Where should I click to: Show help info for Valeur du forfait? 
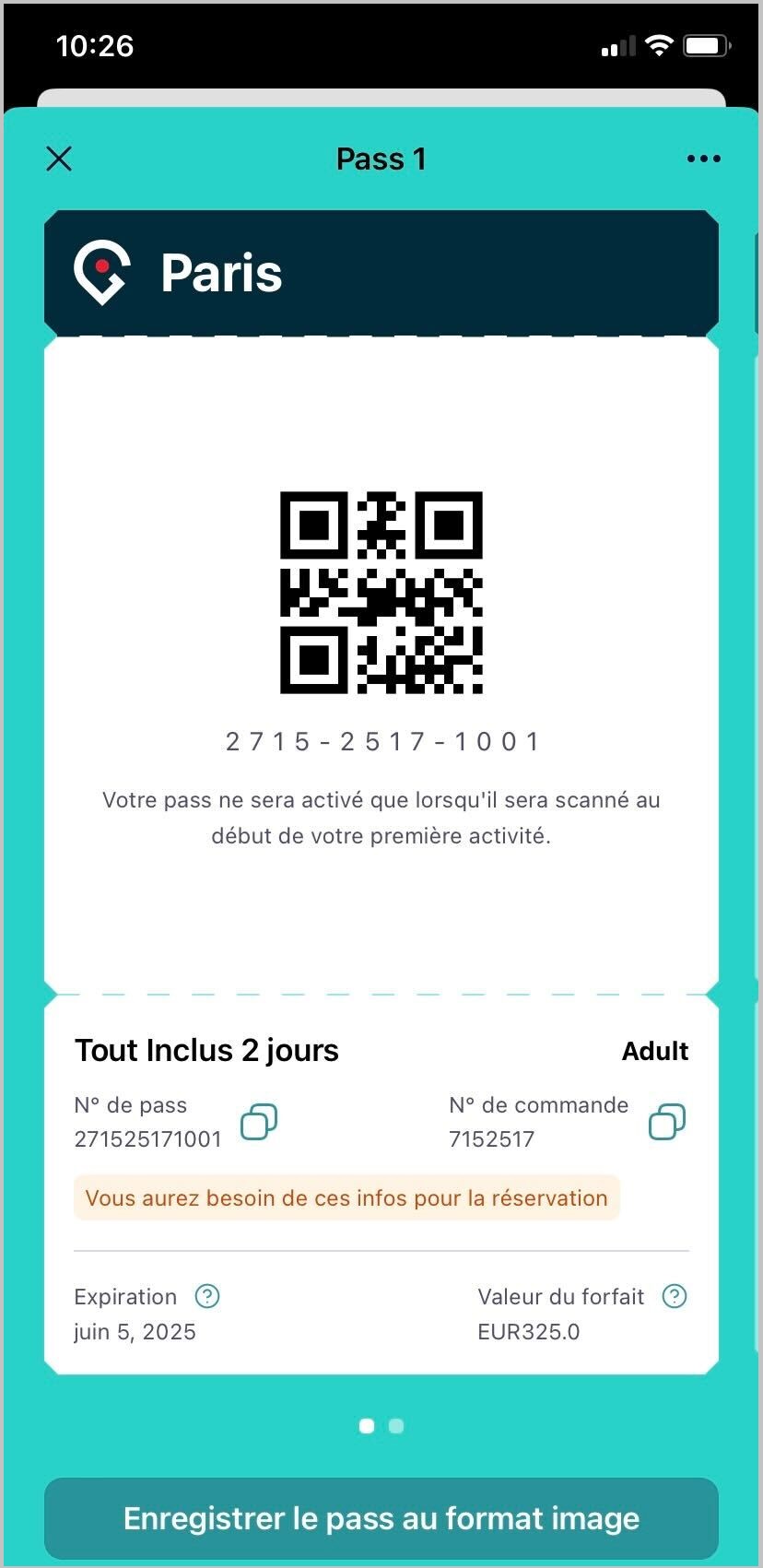pos(675,1296)
